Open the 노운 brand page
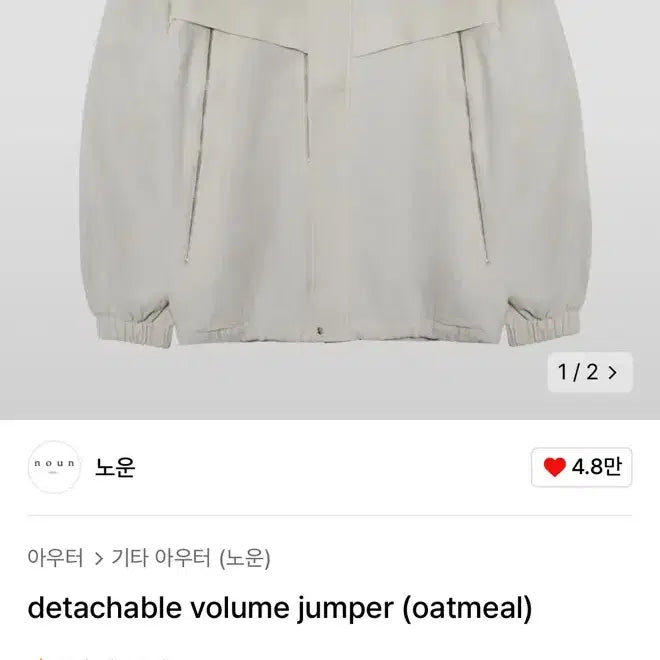 click(x=115, y=467)
